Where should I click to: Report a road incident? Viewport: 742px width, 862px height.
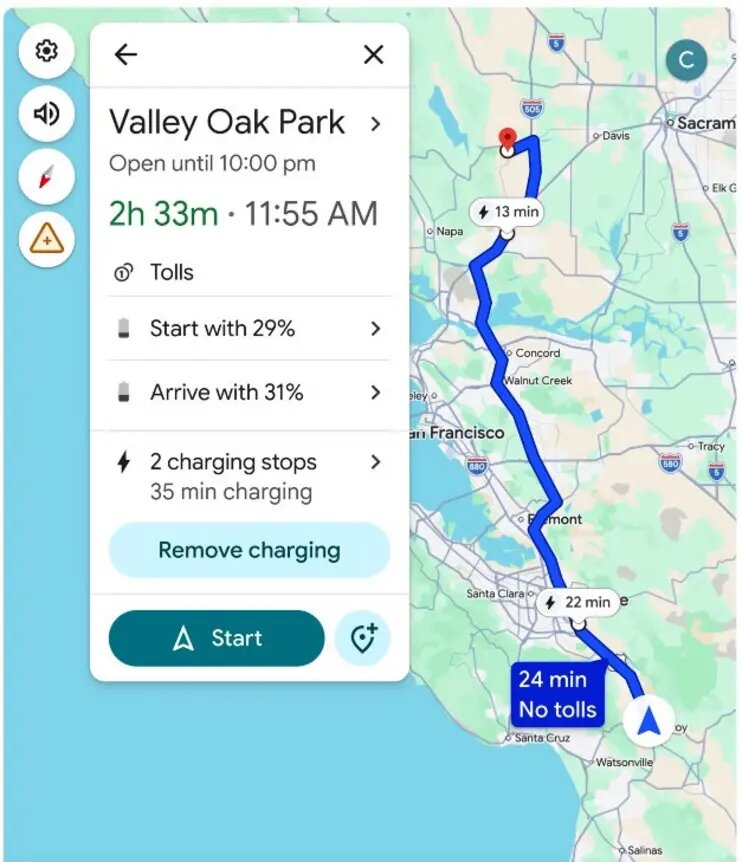pyautogui.click(x=46, y=238)
